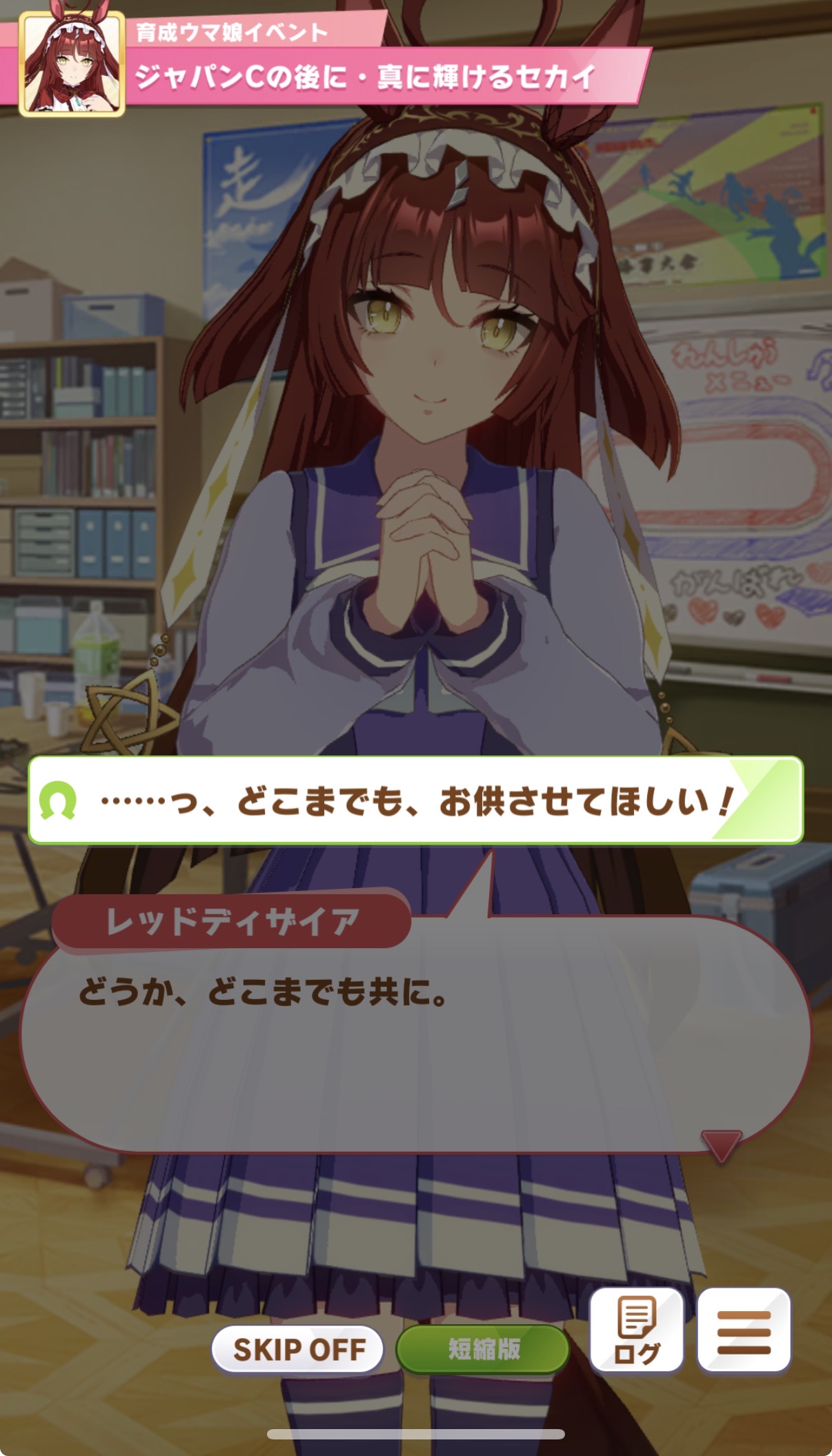Toggle the SKIP OFF button
The width and height of the screenshot is (832, 1456).
point(297,1350)
